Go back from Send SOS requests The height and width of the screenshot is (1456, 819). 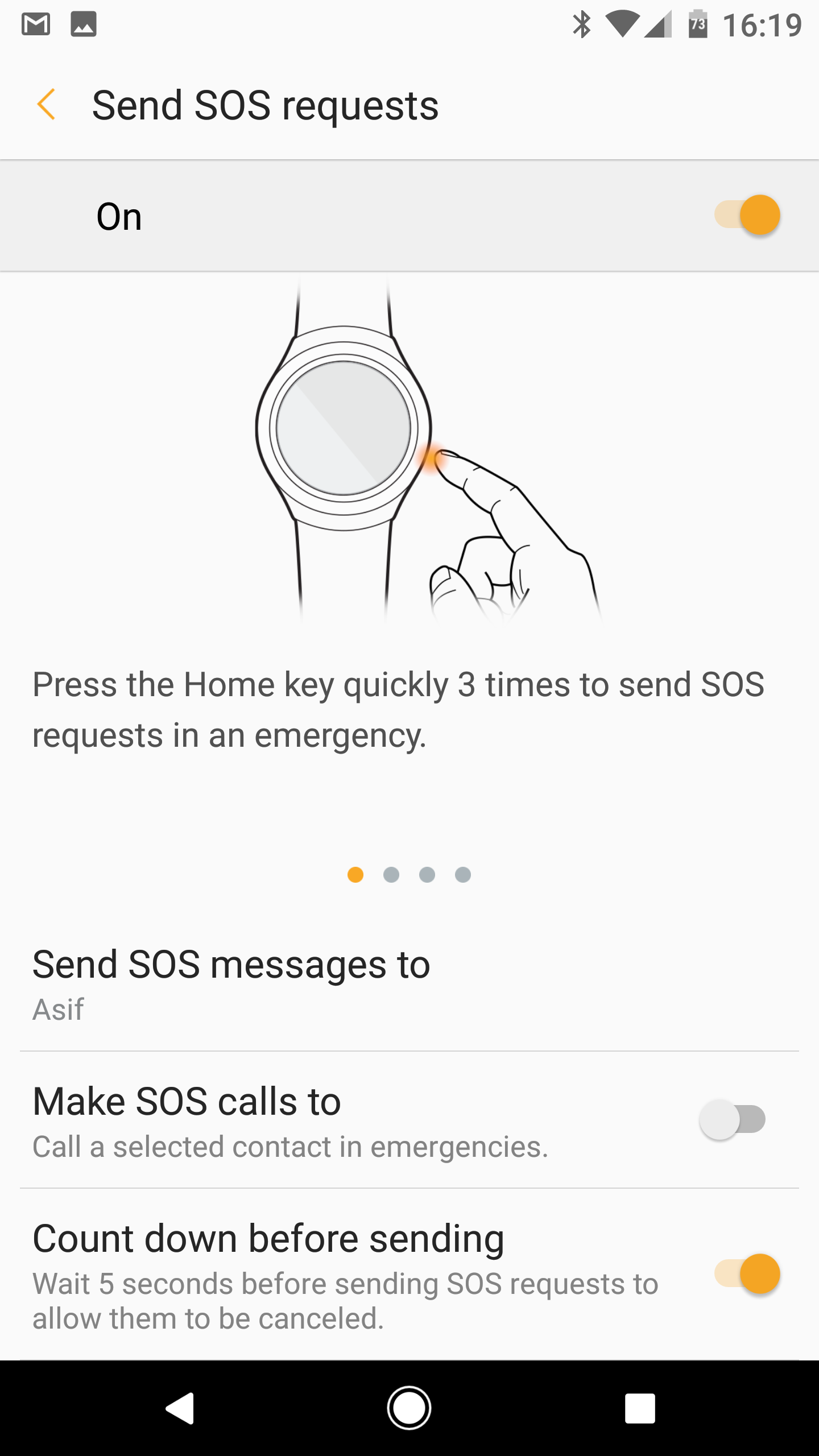click(47, 105)
